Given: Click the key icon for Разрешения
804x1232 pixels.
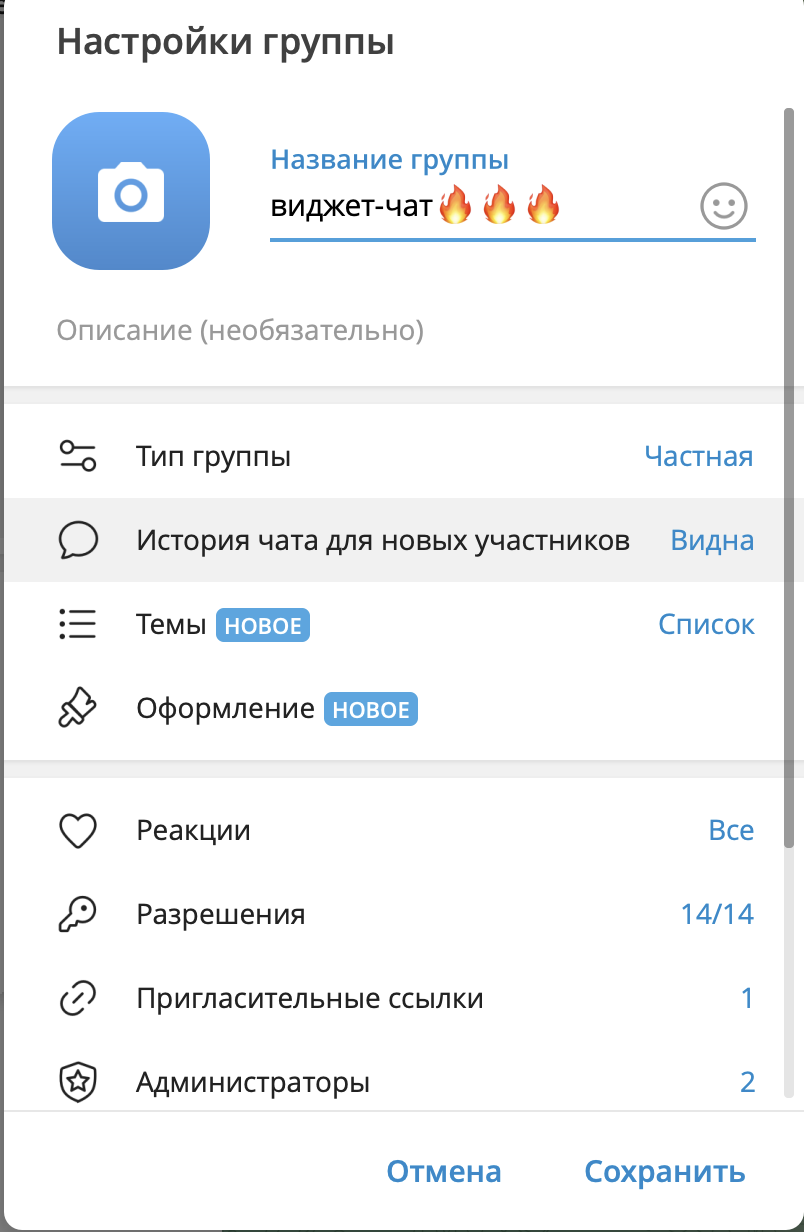Looking at the screenshot, I should click(79, 913).
